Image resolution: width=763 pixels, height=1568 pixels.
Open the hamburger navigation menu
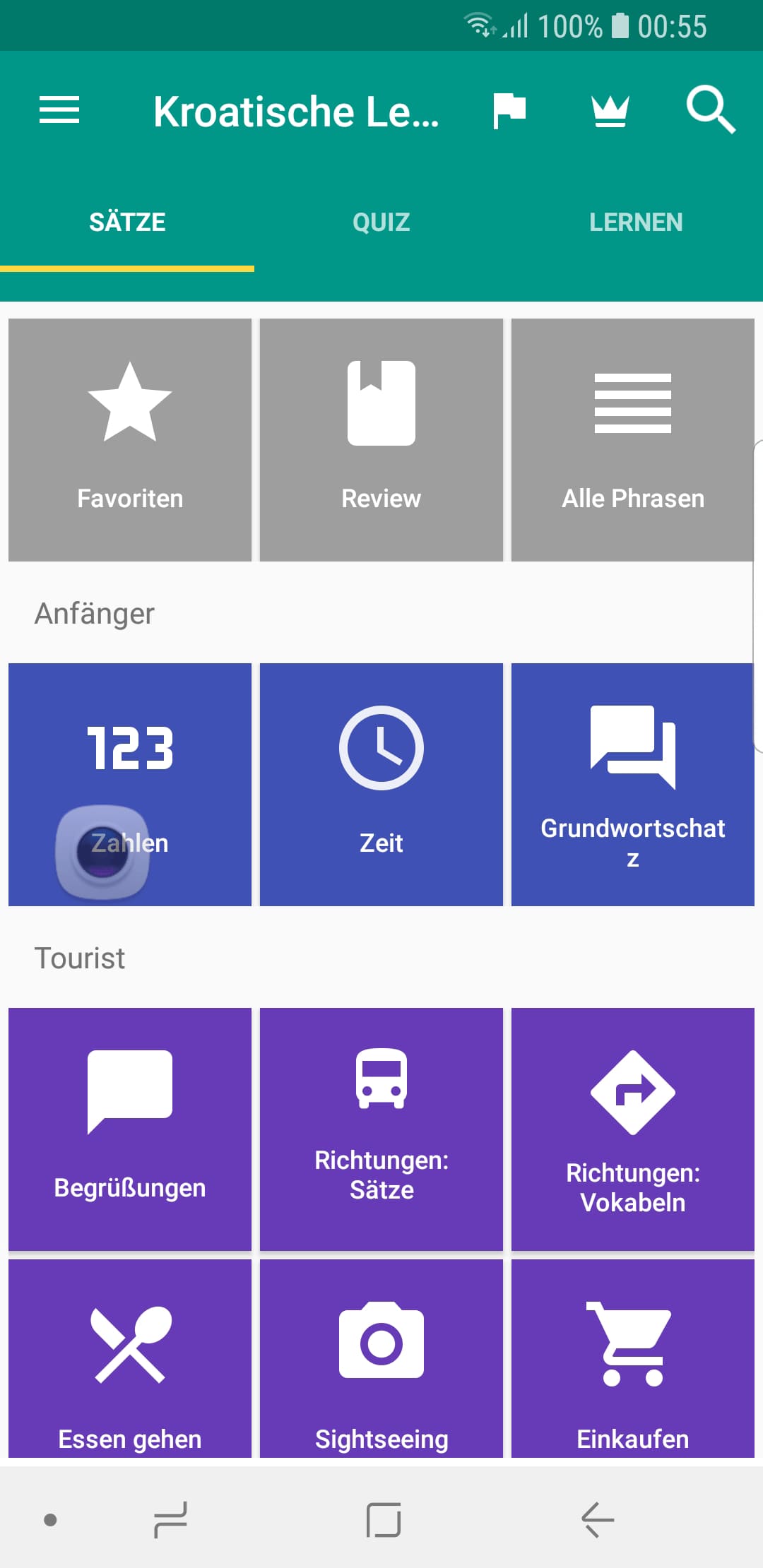click(x=59, y=110)
